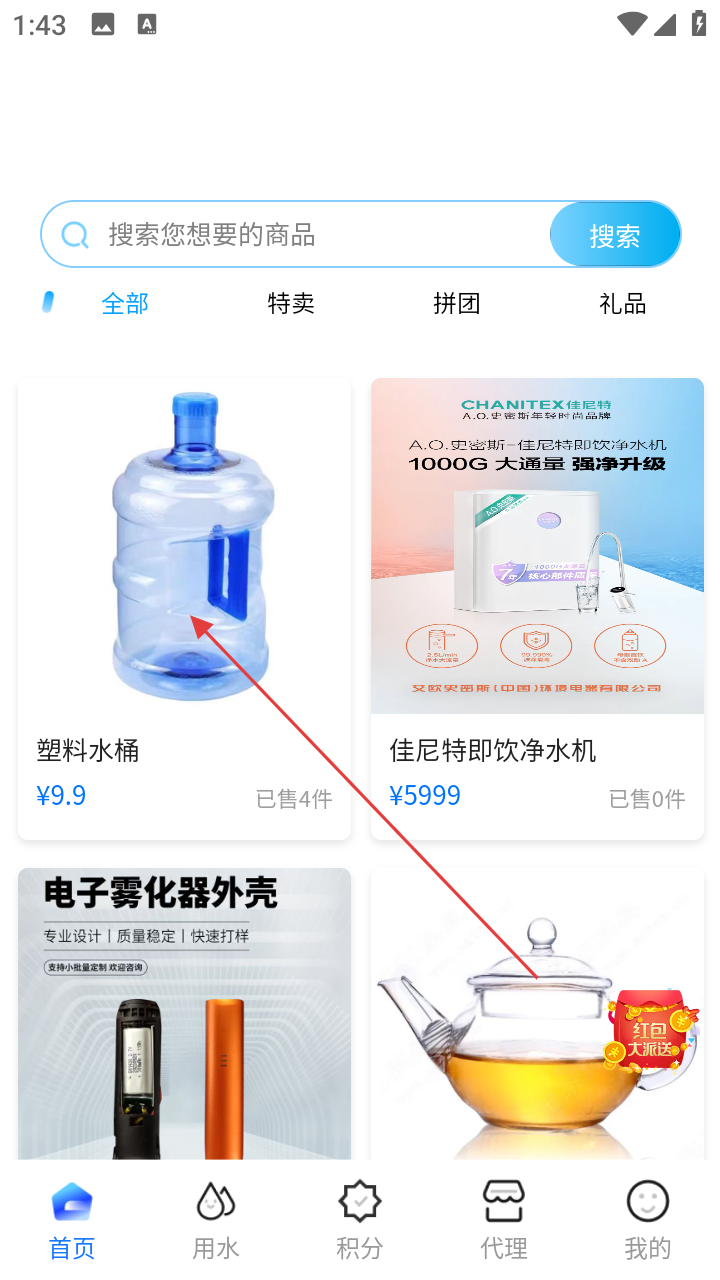Image resolution: width=720 pixels, height=1280 pixels.
Task: Switch to the 特卖 tab
Action: tap(291, 303)
